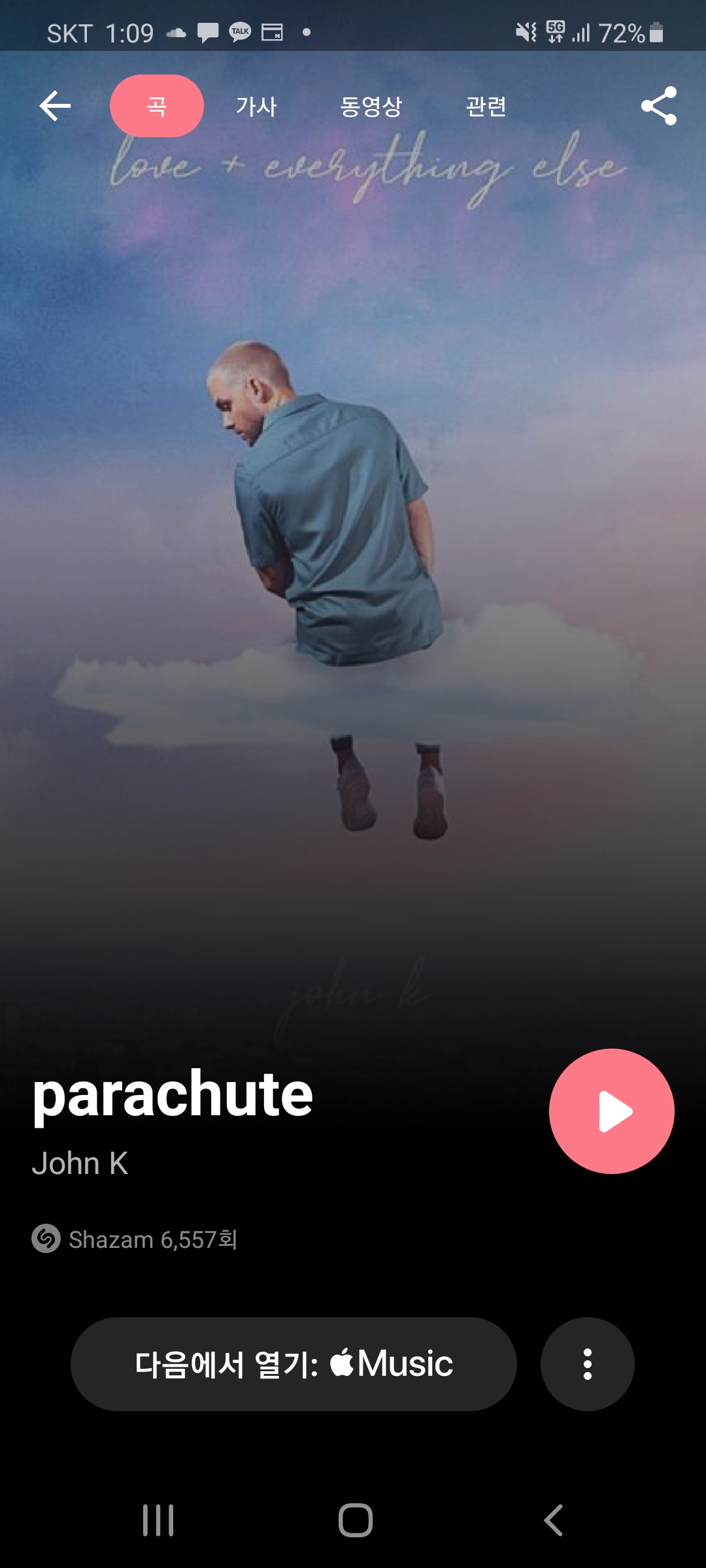Open the 동영상 tab
Viewport: 706px width, 1568px height.
pos(371,106)
